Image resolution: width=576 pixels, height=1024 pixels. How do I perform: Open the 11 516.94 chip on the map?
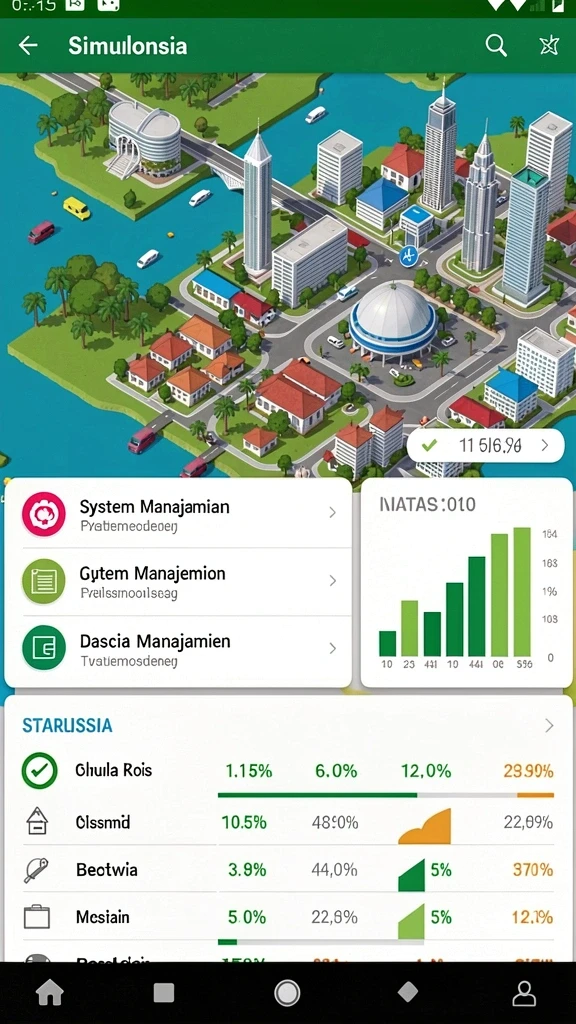[x=485, y=446]
